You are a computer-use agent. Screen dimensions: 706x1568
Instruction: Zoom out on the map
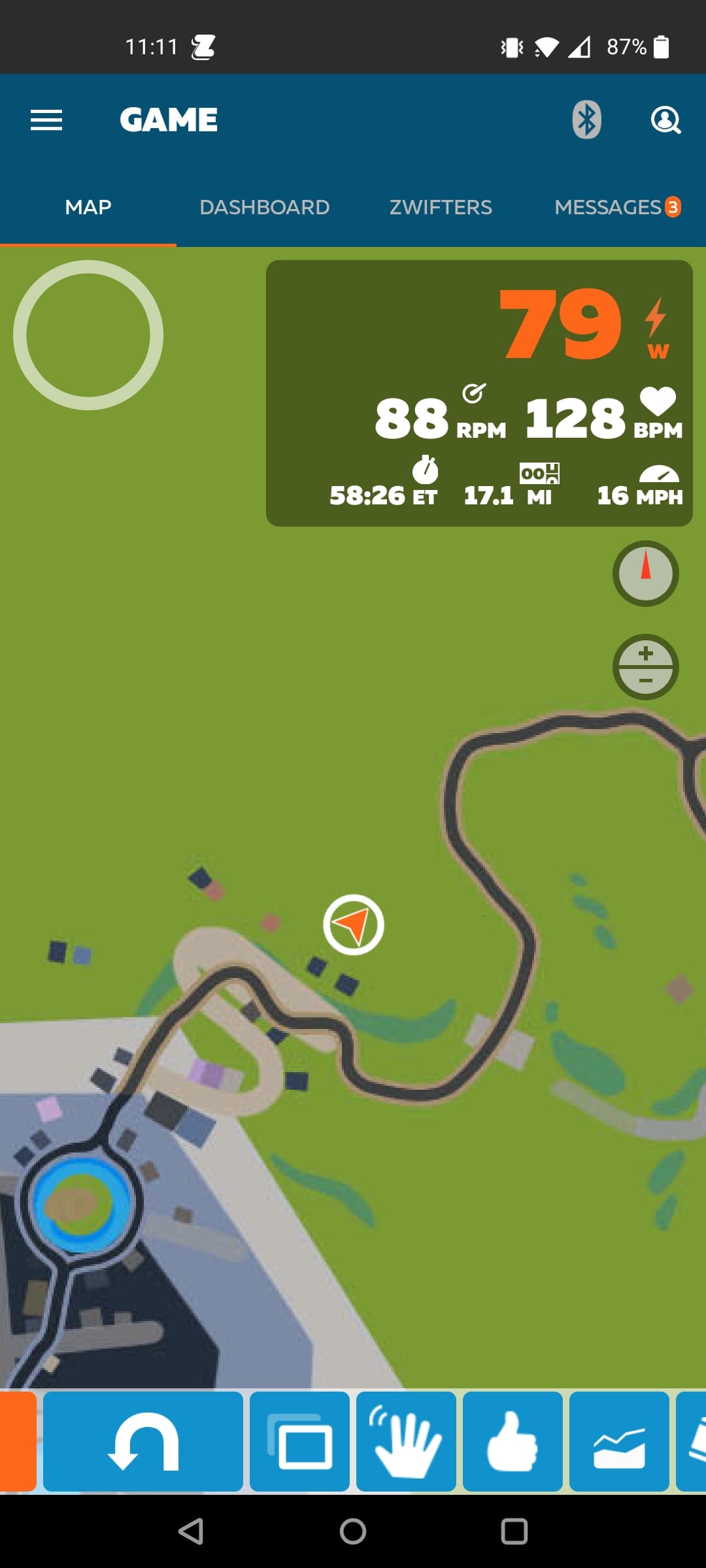coord(645,681)
